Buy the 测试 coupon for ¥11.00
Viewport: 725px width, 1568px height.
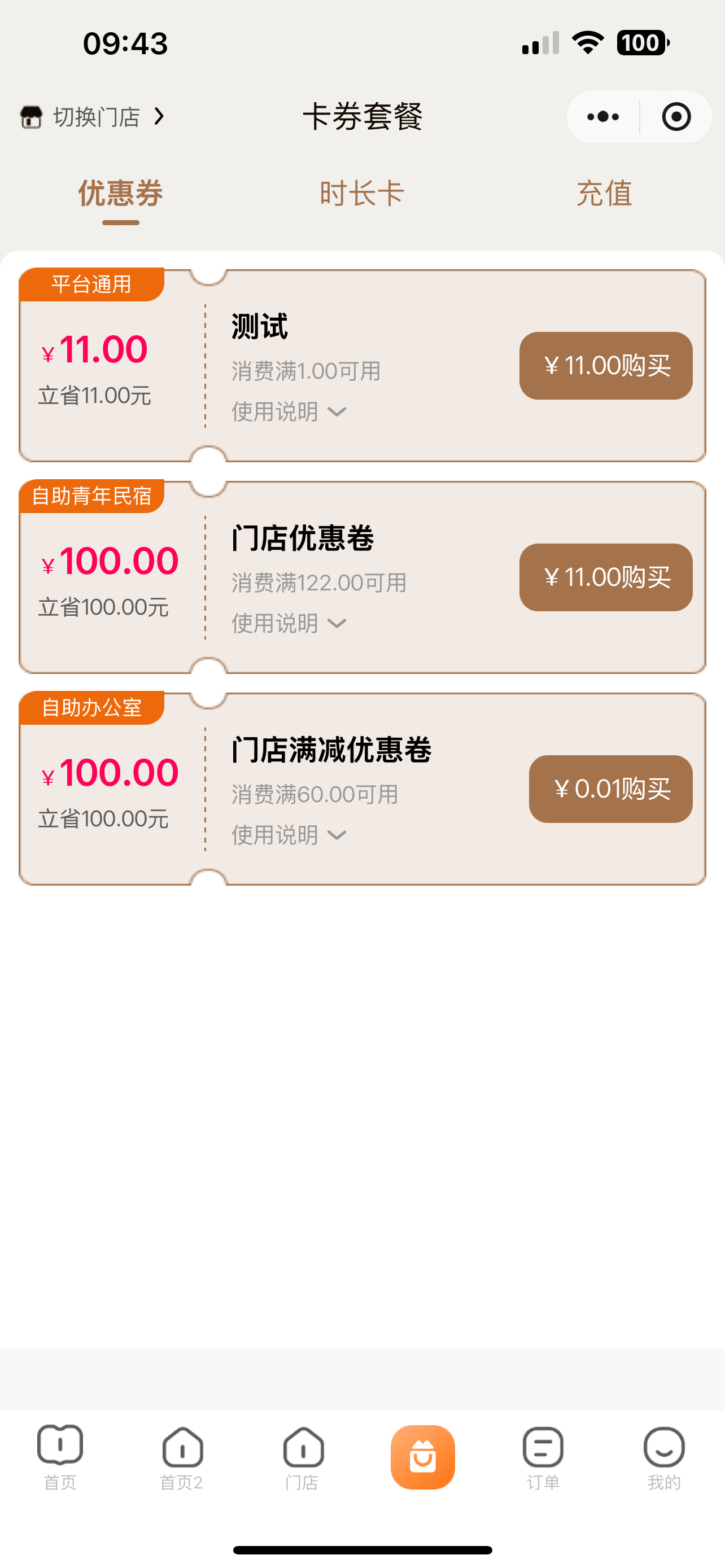[606, 365]
